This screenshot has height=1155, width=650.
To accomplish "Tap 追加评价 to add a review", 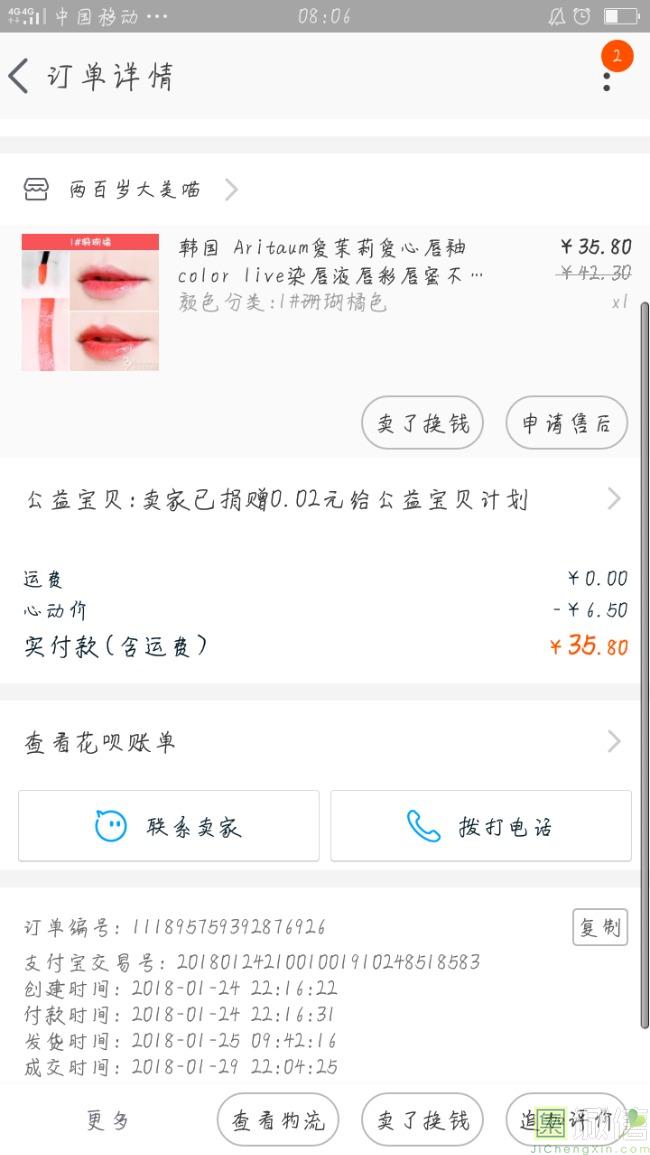I will pyautogui.click(x=566, y=1120).
